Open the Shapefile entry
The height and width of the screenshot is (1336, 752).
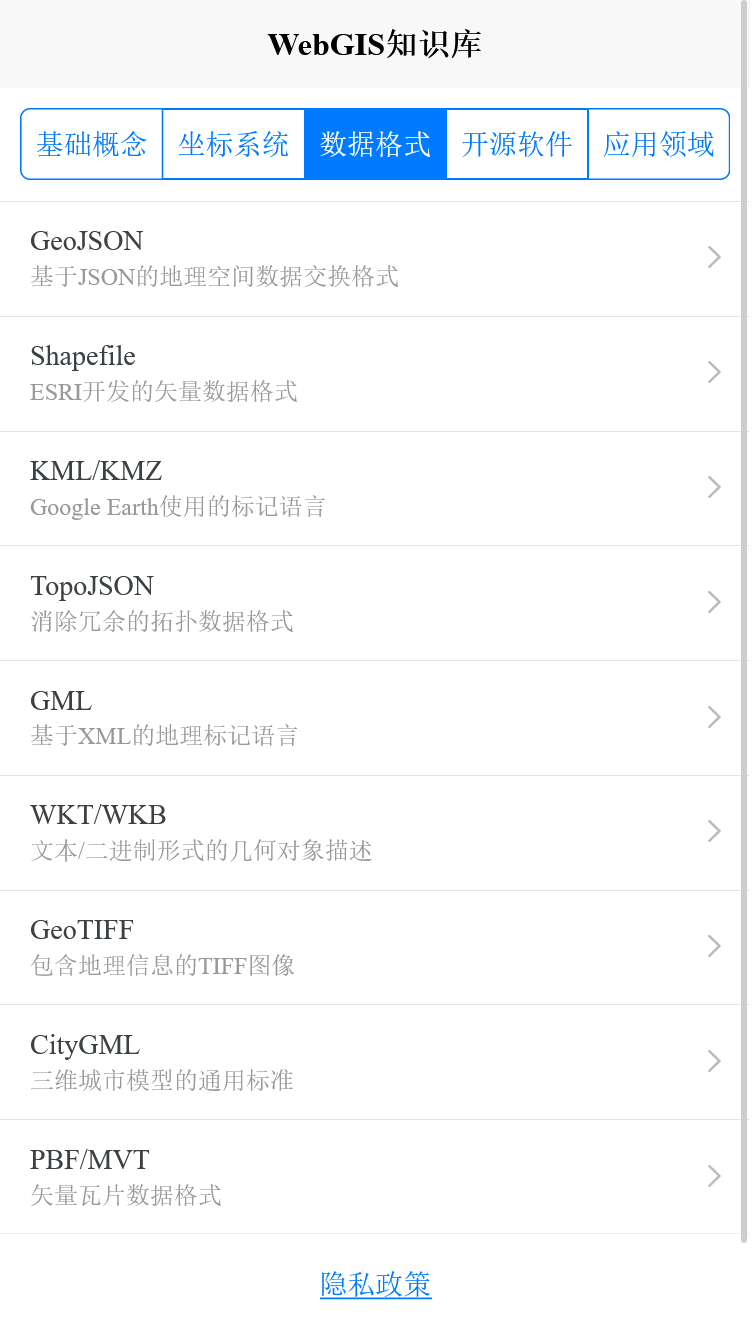(375, 373)
